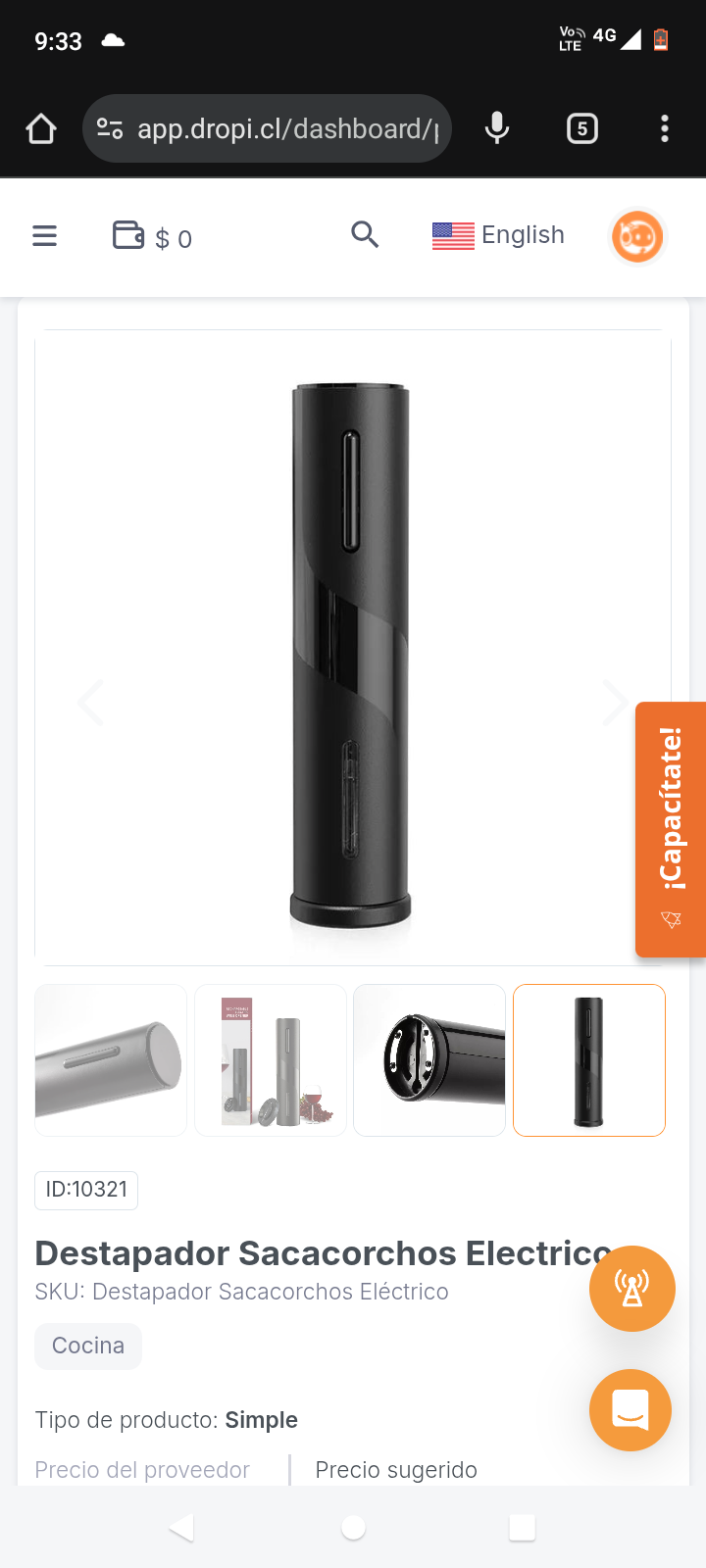Tap the browser home icon
The width and height of the screenshot is (706, 1568).
[41, 128]
